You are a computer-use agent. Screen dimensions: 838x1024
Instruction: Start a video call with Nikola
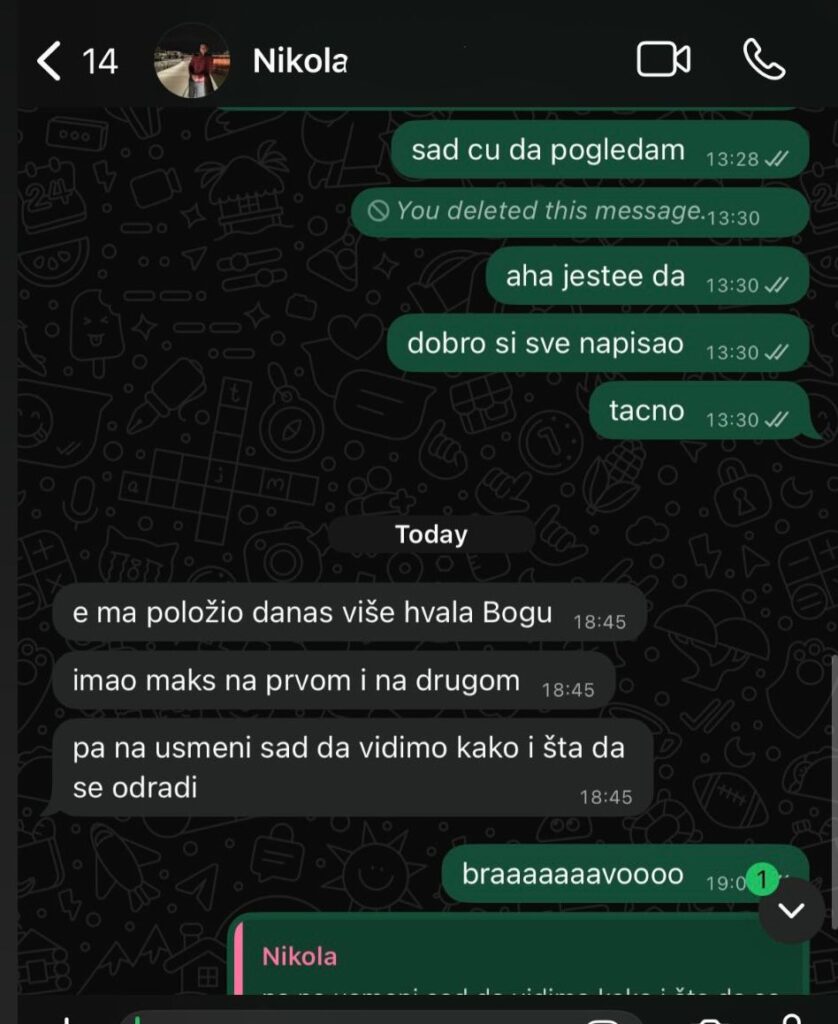click(x=663, y=61)
